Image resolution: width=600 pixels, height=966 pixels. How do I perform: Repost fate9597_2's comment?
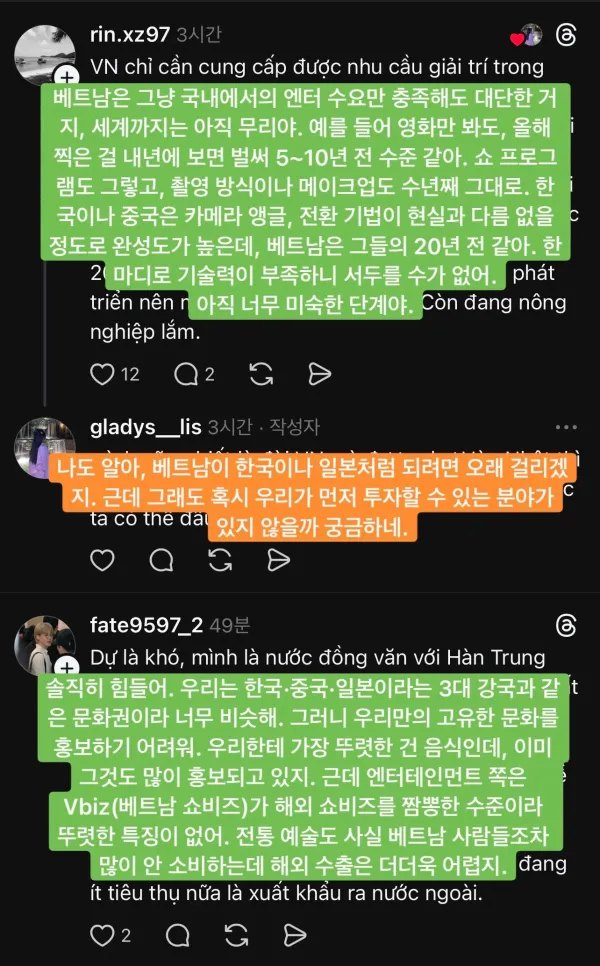coord(236,935)
